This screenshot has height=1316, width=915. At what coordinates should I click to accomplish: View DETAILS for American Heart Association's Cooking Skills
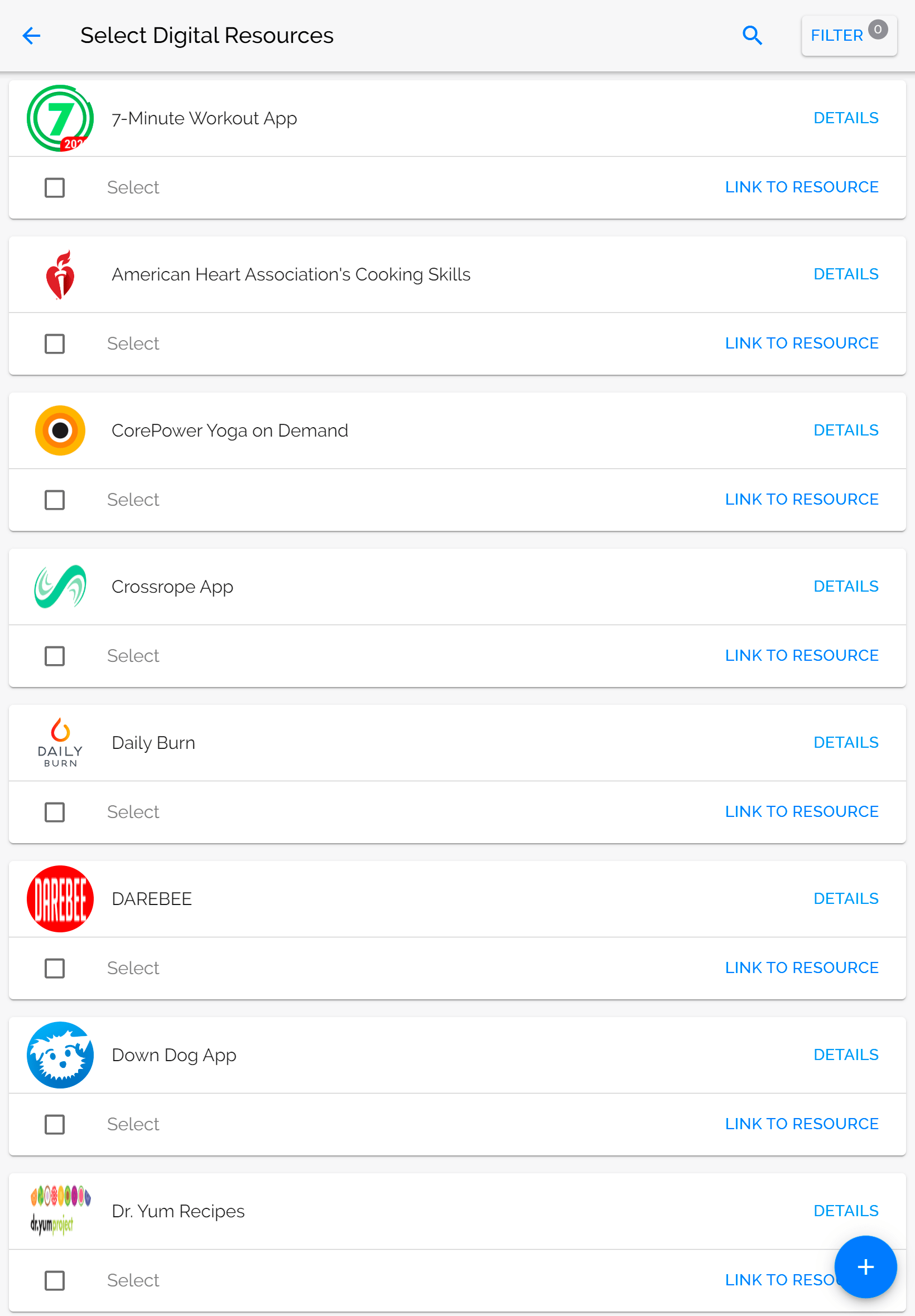(x=845, y=274)
